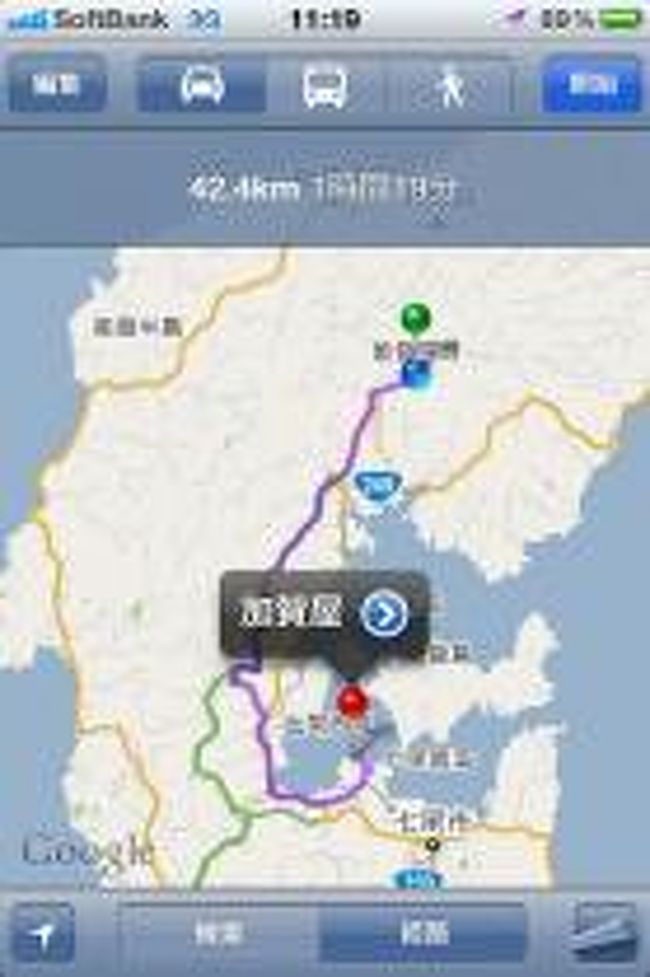Open details for 加賀屋 callout
This screenshot has width=650, height=977.
click(x=385, y=614)
